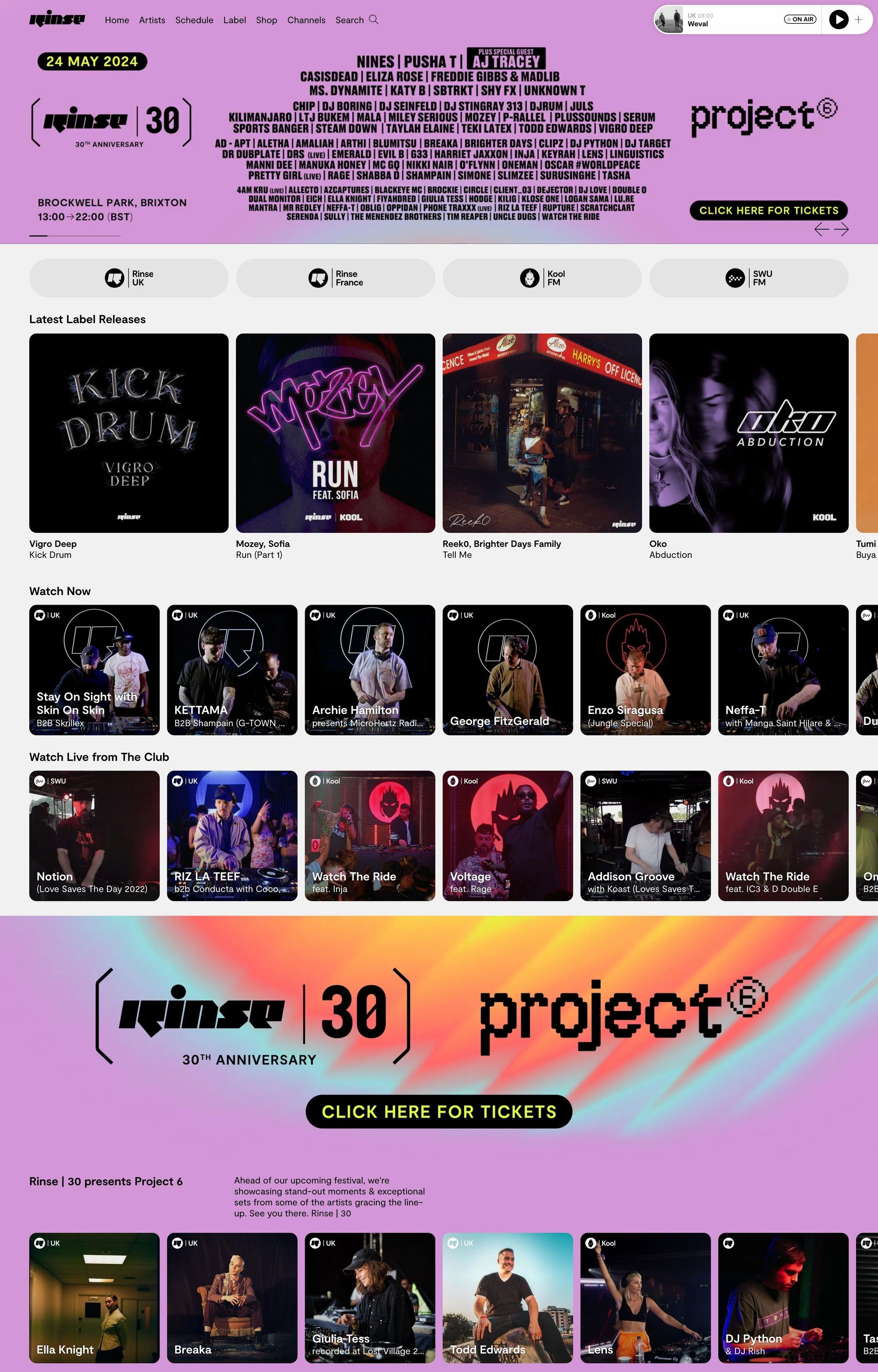The height and width of the screenshot is (1372, 878).
Task: Open the Search option in the header
Action: pyautogui.click(x=356, y=20)
